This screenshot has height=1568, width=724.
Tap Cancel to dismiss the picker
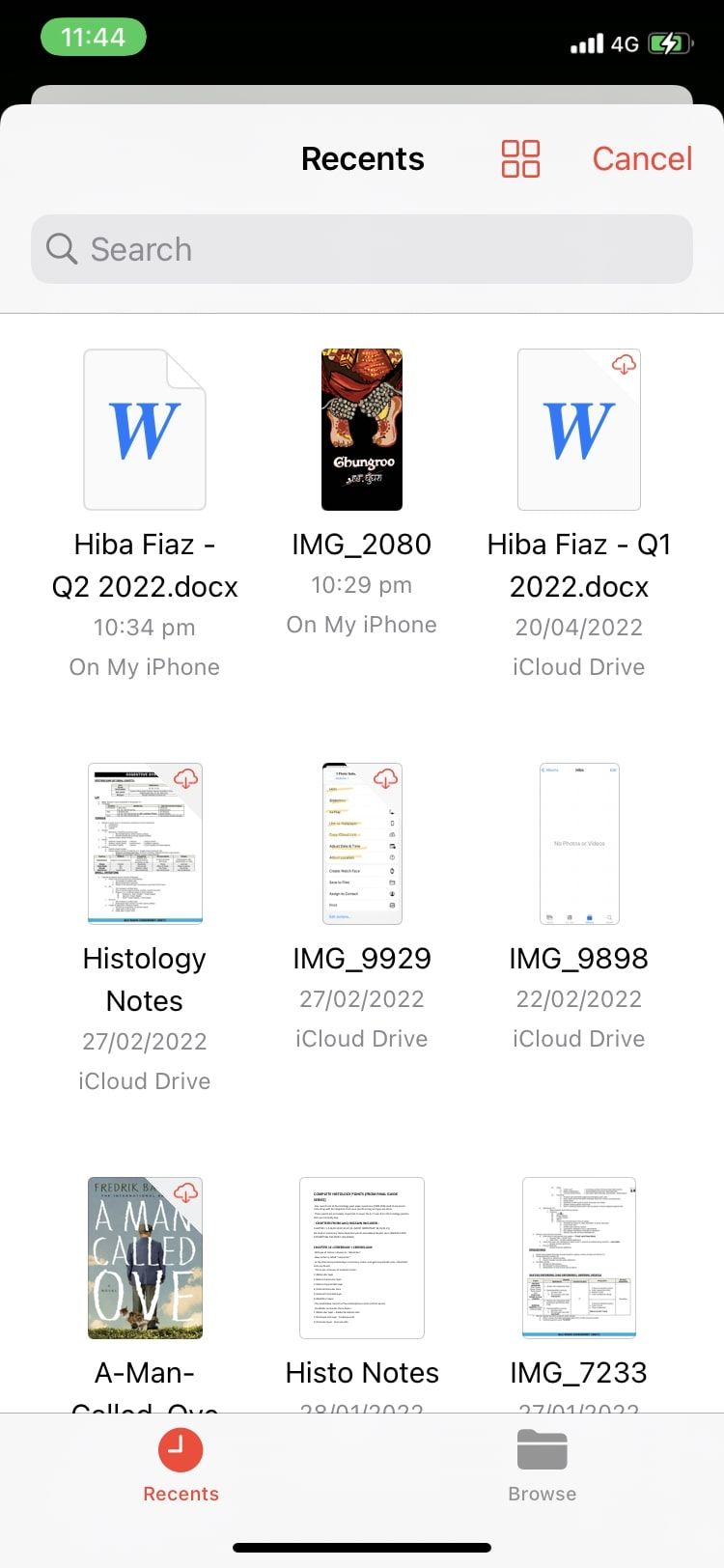pos(641,158)
